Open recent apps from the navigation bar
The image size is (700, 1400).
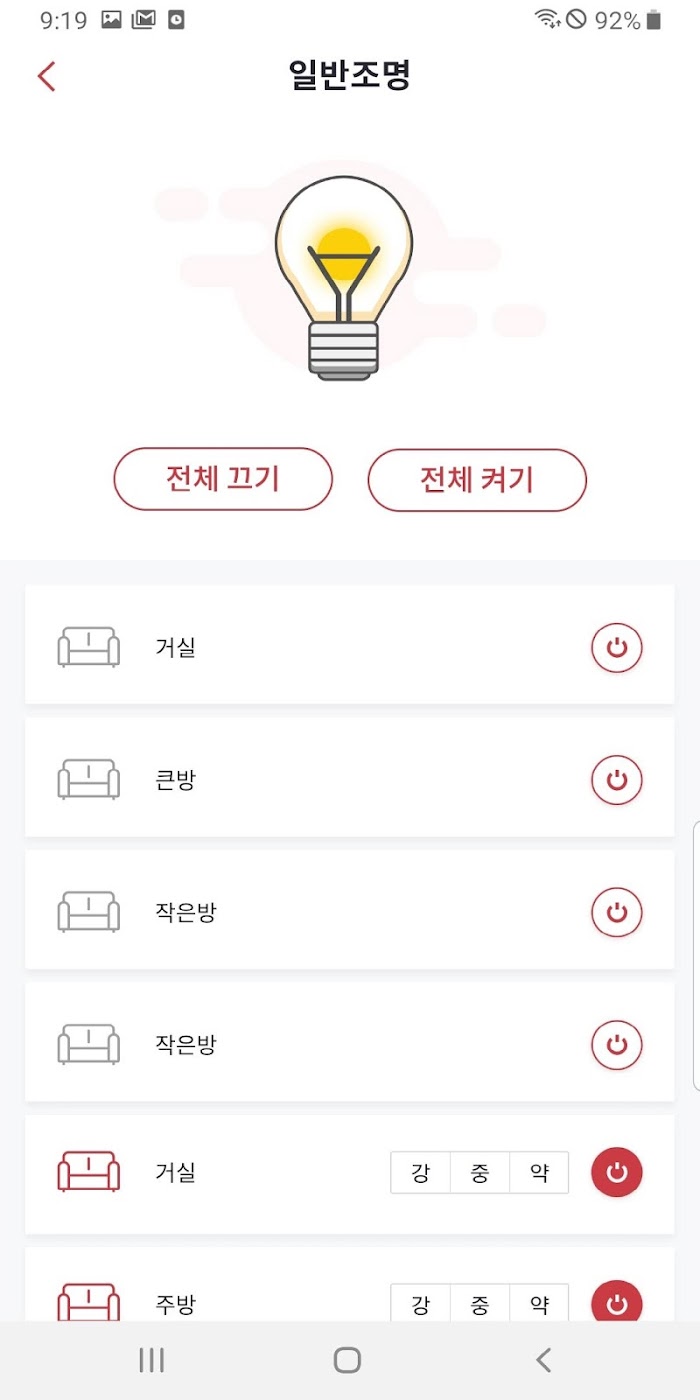pyautogui.click(x=152, y=1360)
